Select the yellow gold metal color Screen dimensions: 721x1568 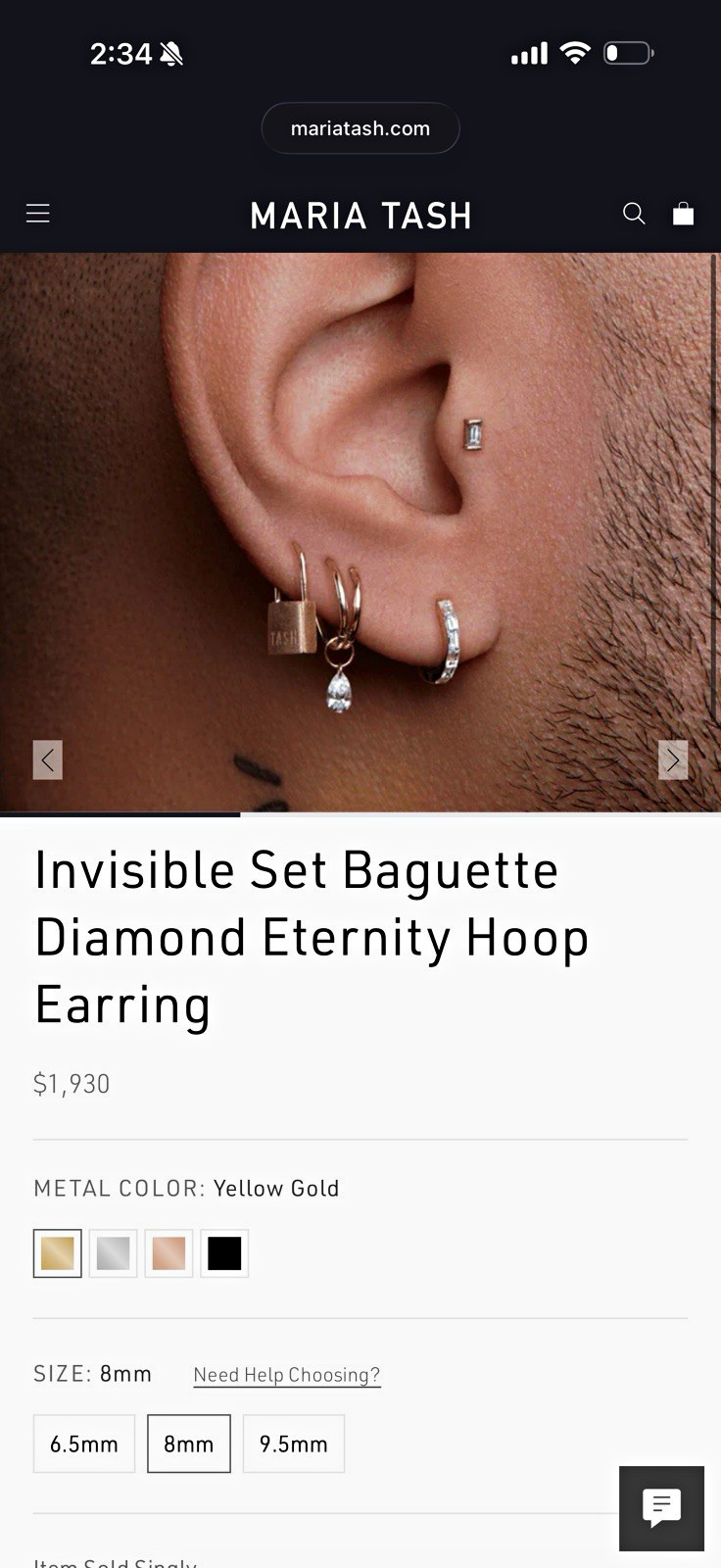tap(58, 1253)
